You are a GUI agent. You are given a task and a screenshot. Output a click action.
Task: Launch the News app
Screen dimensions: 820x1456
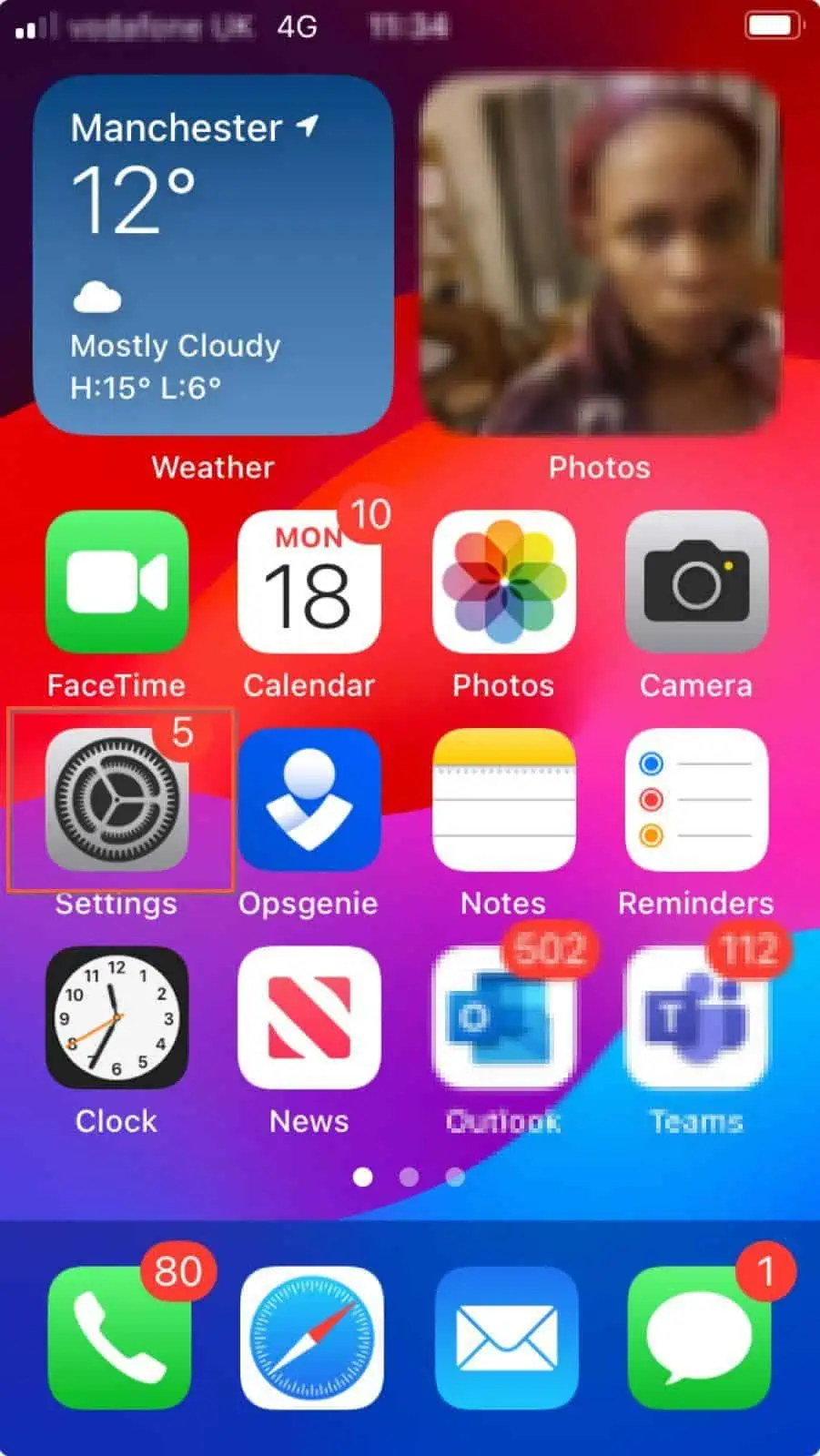pyautogui.click(x=309, y=1017)
